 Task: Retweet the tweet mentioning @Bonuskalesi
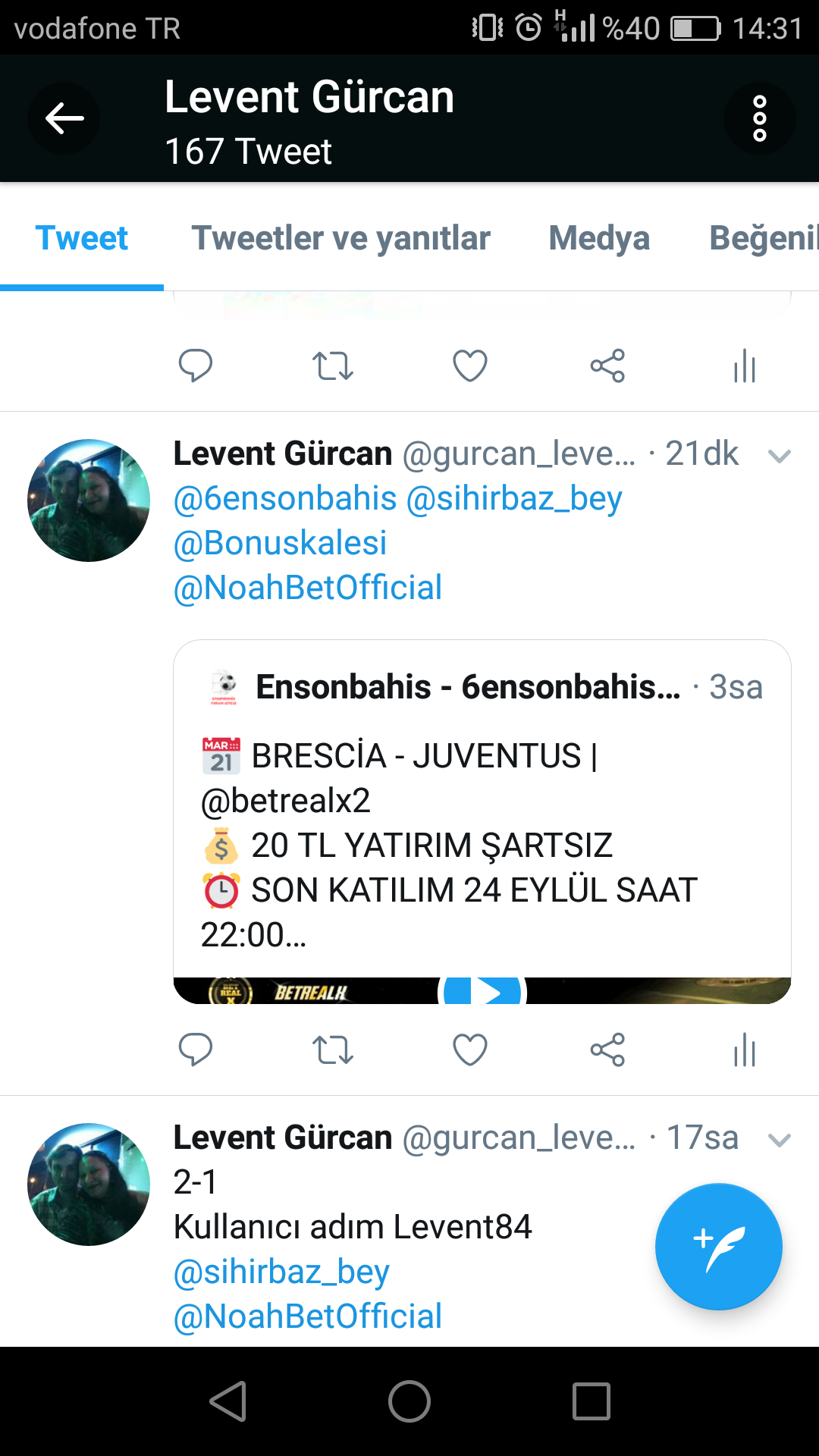coord(333,1050)
